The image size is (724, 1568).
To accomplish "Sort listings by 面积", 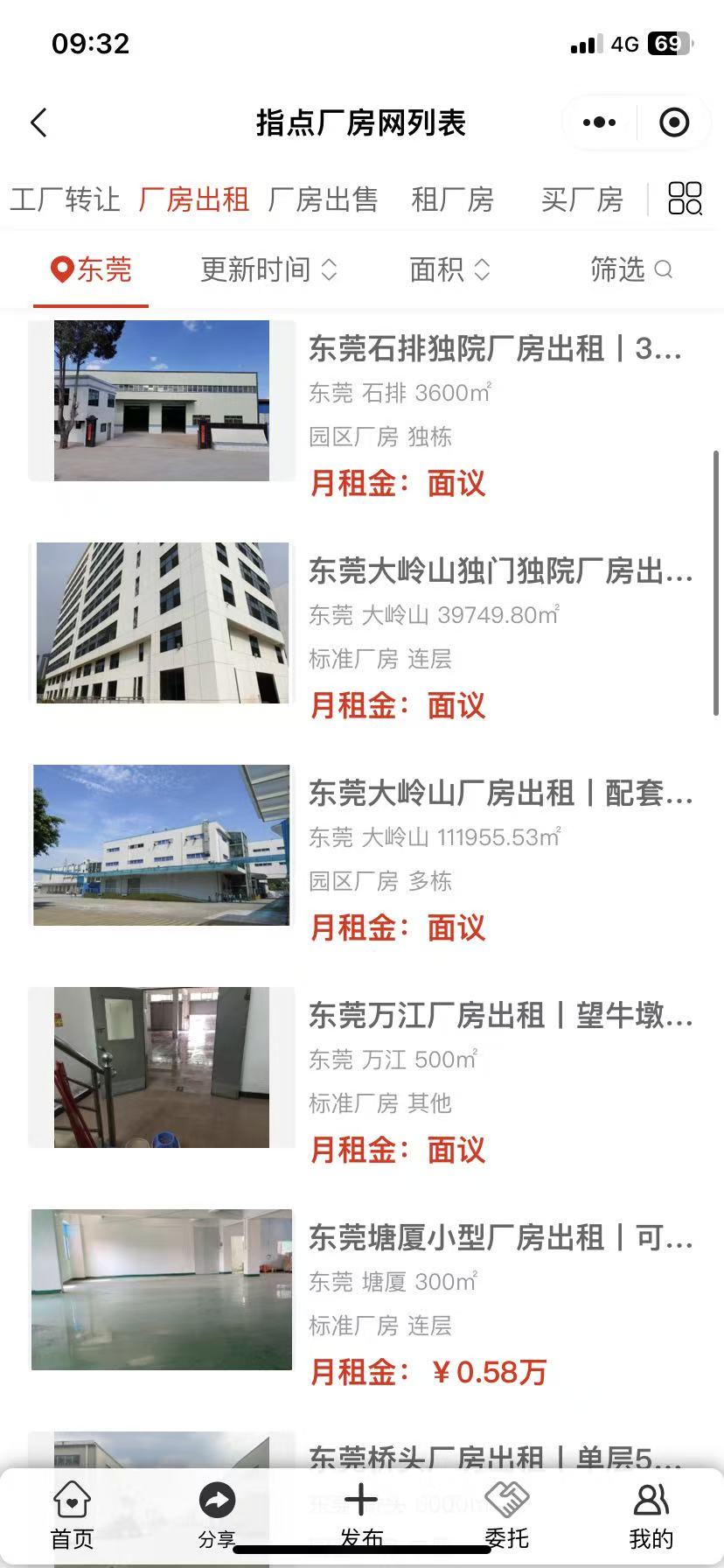I will pos(449,269).
